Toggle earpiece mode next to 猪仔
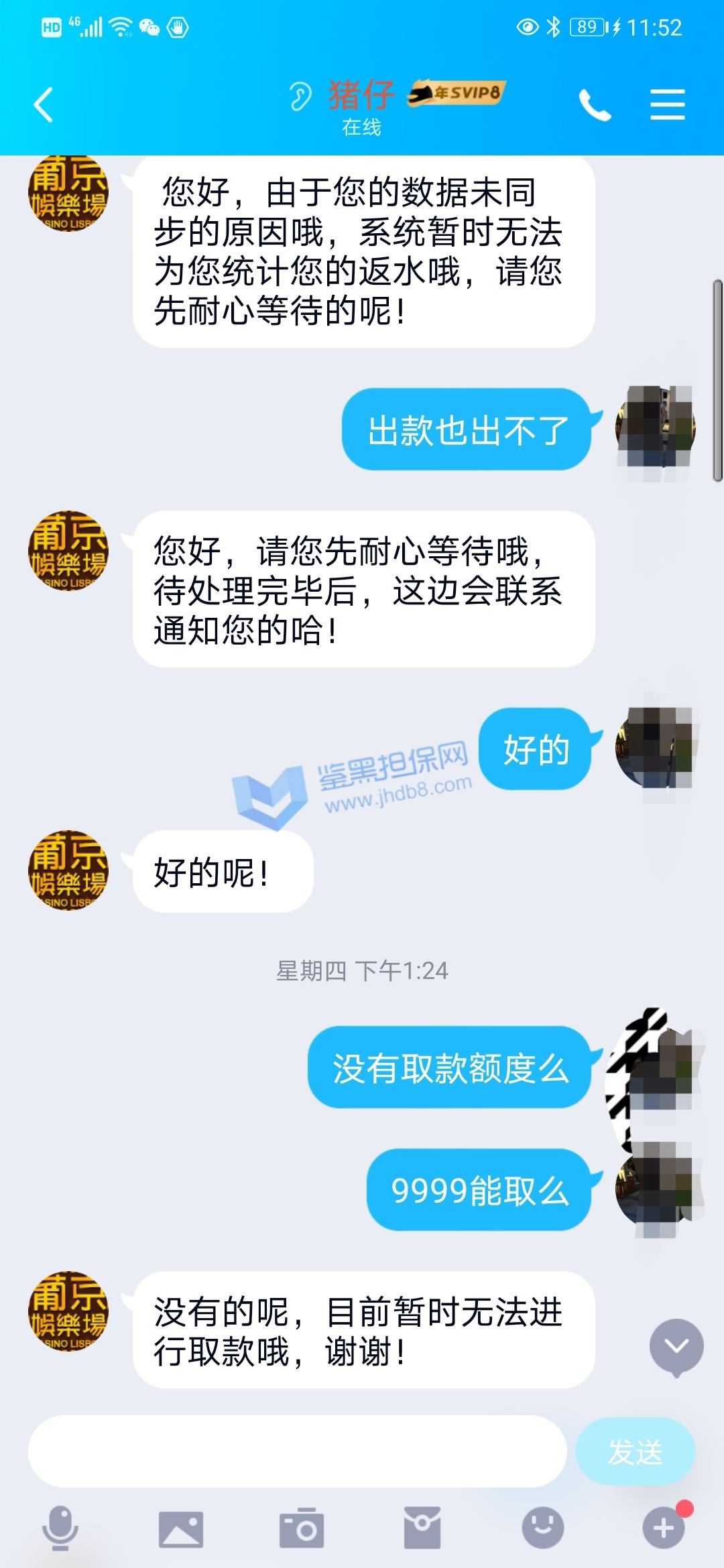 300,96
